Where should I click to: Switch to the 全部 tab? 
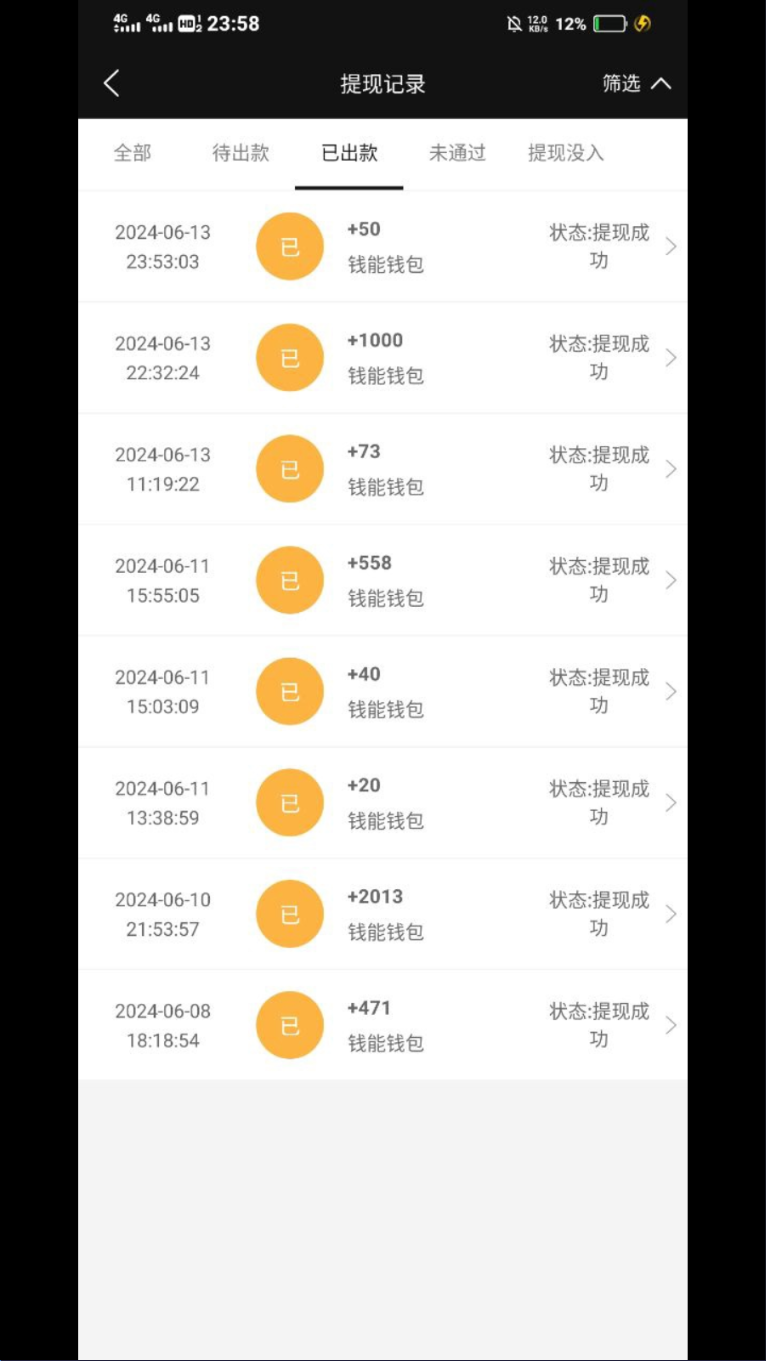(x=132, y=153)
